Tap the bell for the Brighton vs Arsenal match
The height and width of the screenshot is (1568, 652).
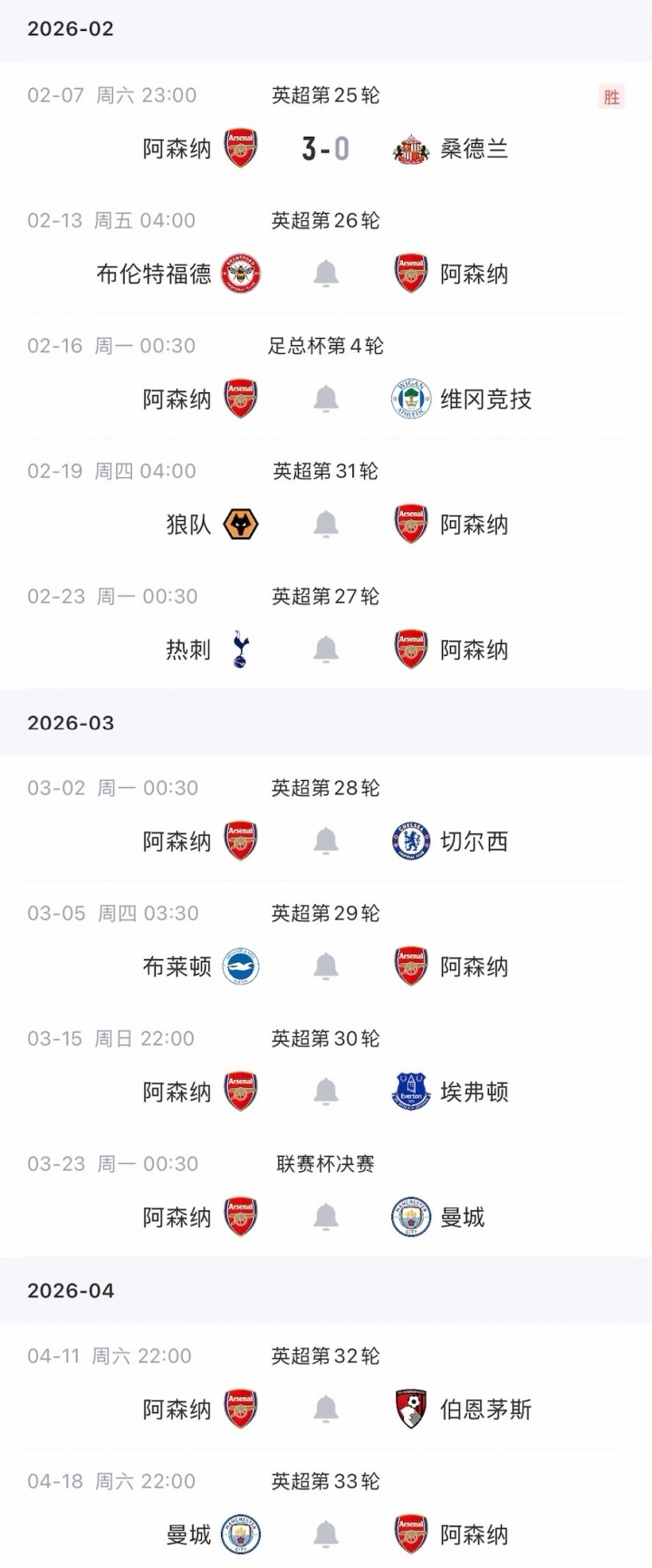tap(326, 967)
